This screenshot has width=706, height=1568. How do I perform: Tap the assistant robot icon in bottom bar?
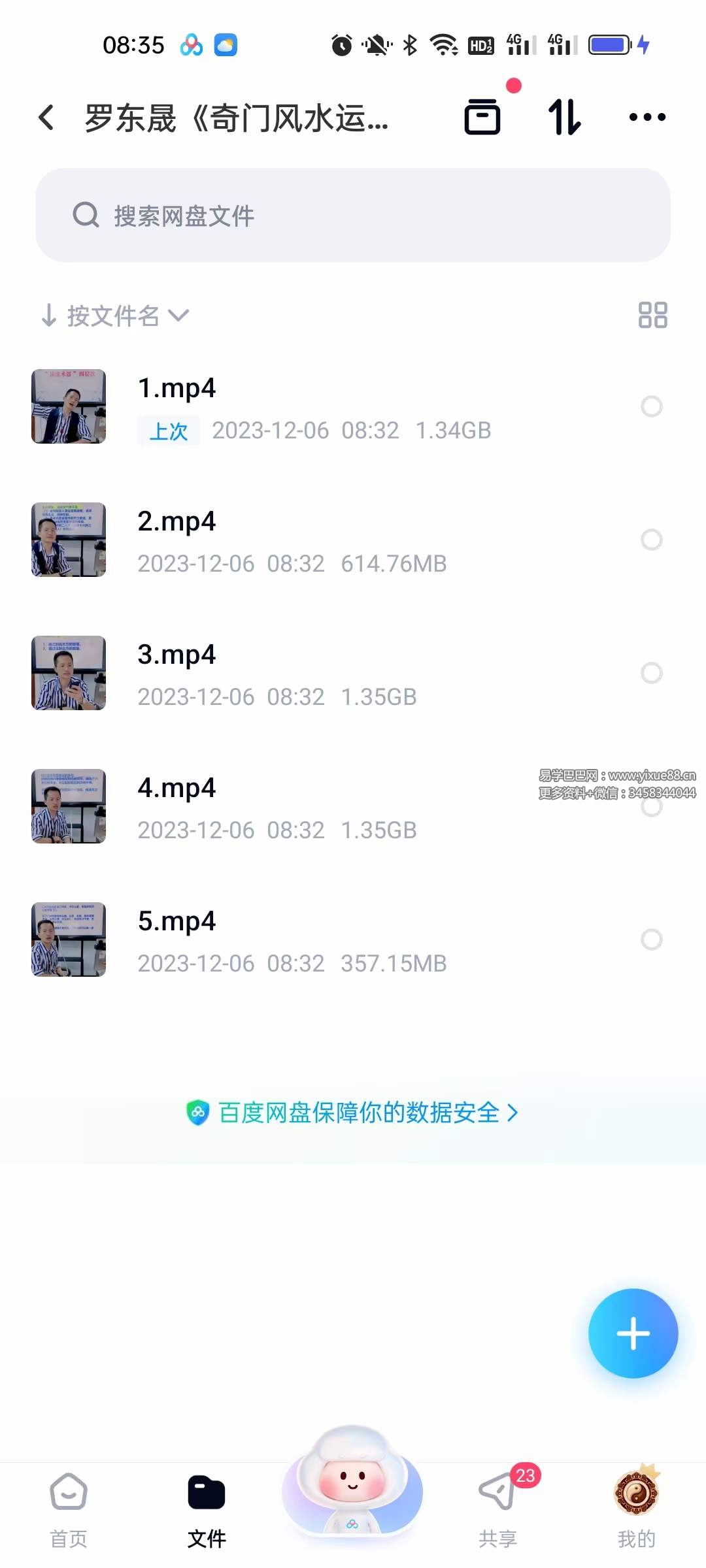coord(352,1492)
